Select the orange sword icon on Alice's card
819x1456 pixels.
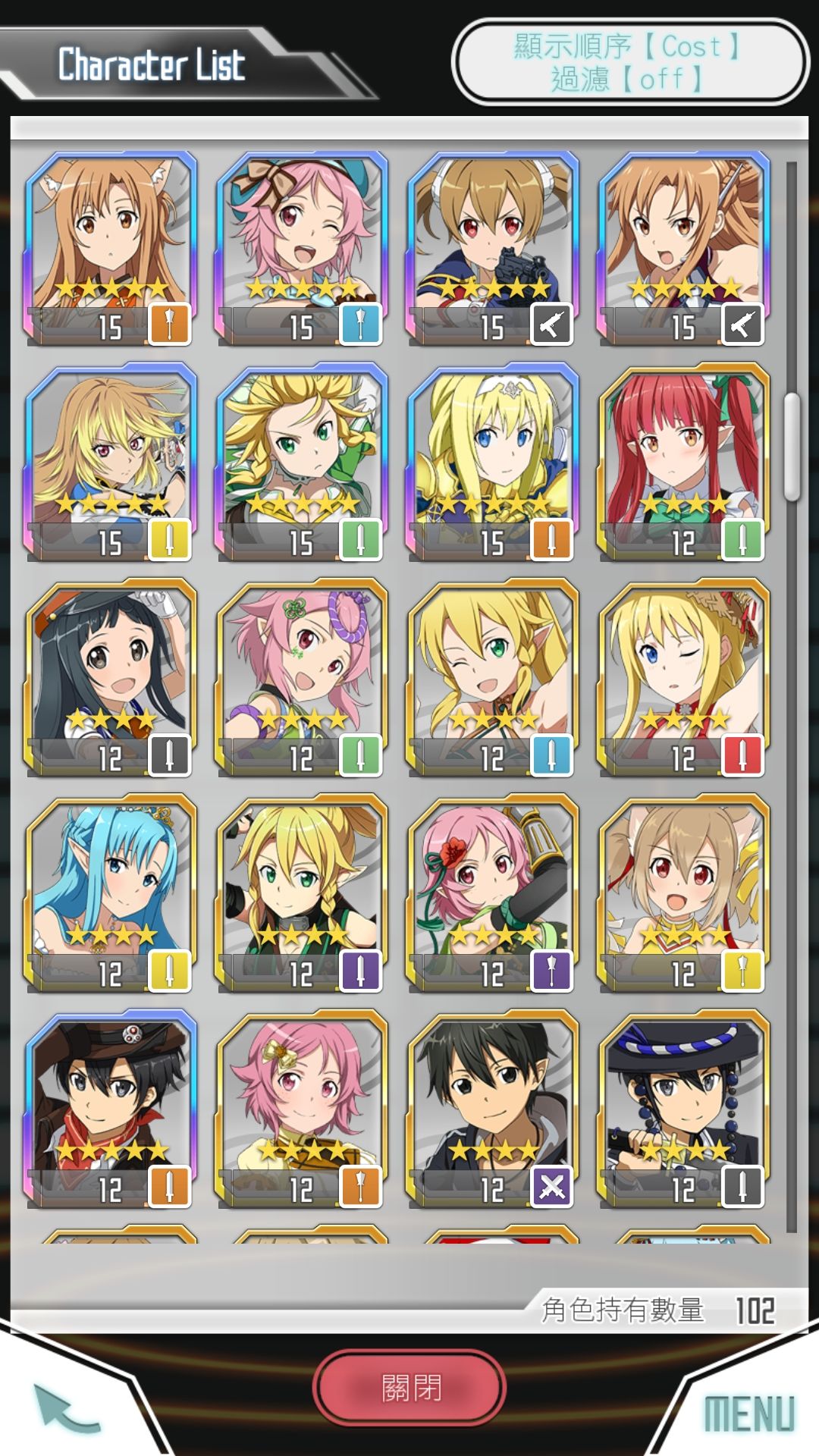click(x=552, y=538)
